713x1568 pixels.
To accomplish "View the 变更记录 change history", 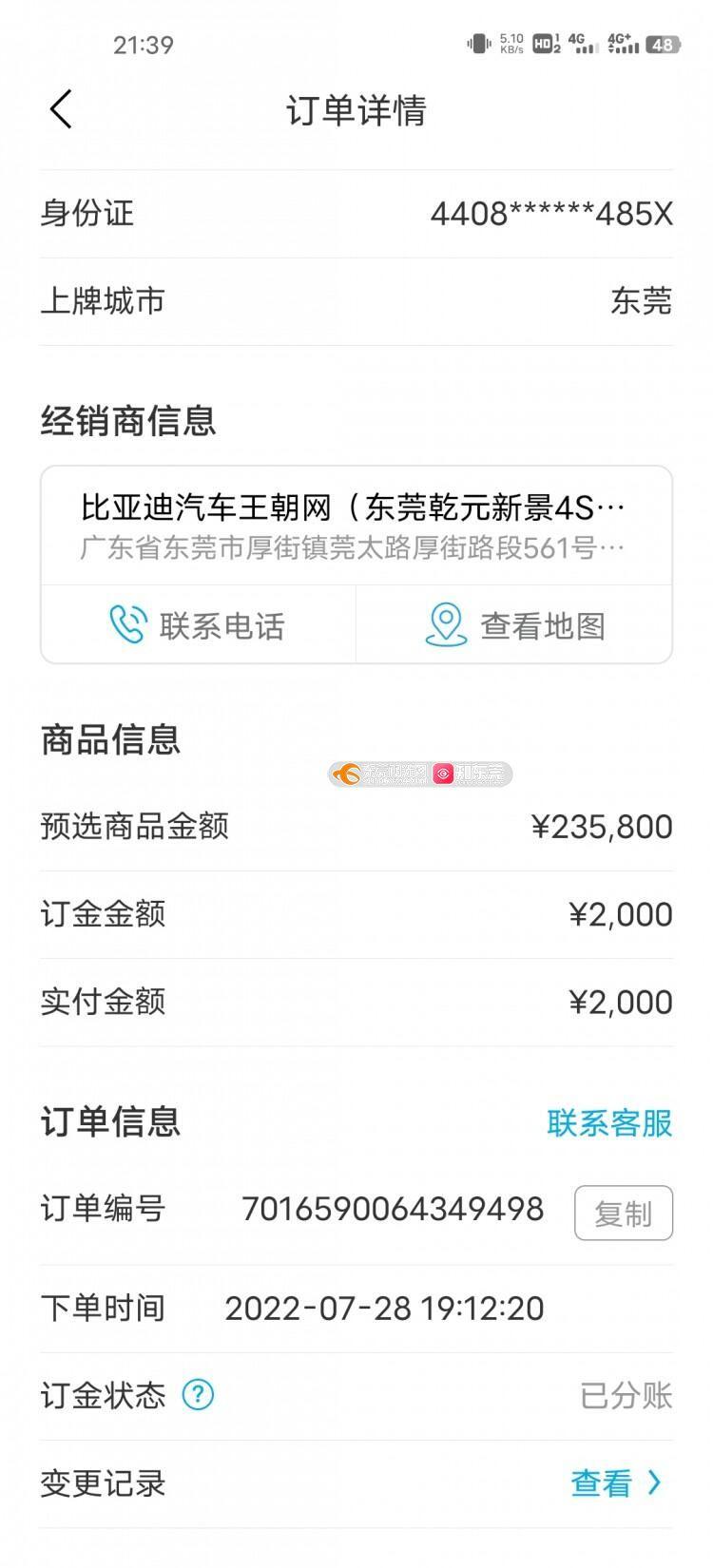I will (356, 1482).
